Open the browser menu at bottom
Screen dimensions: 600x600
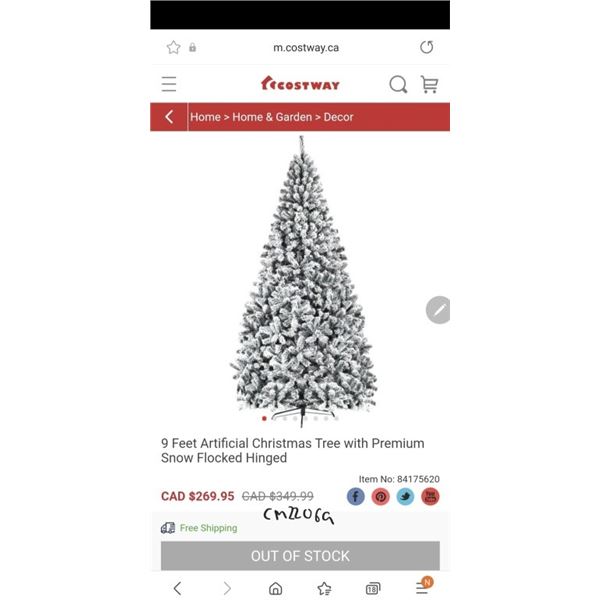click(x=423, y=587)
